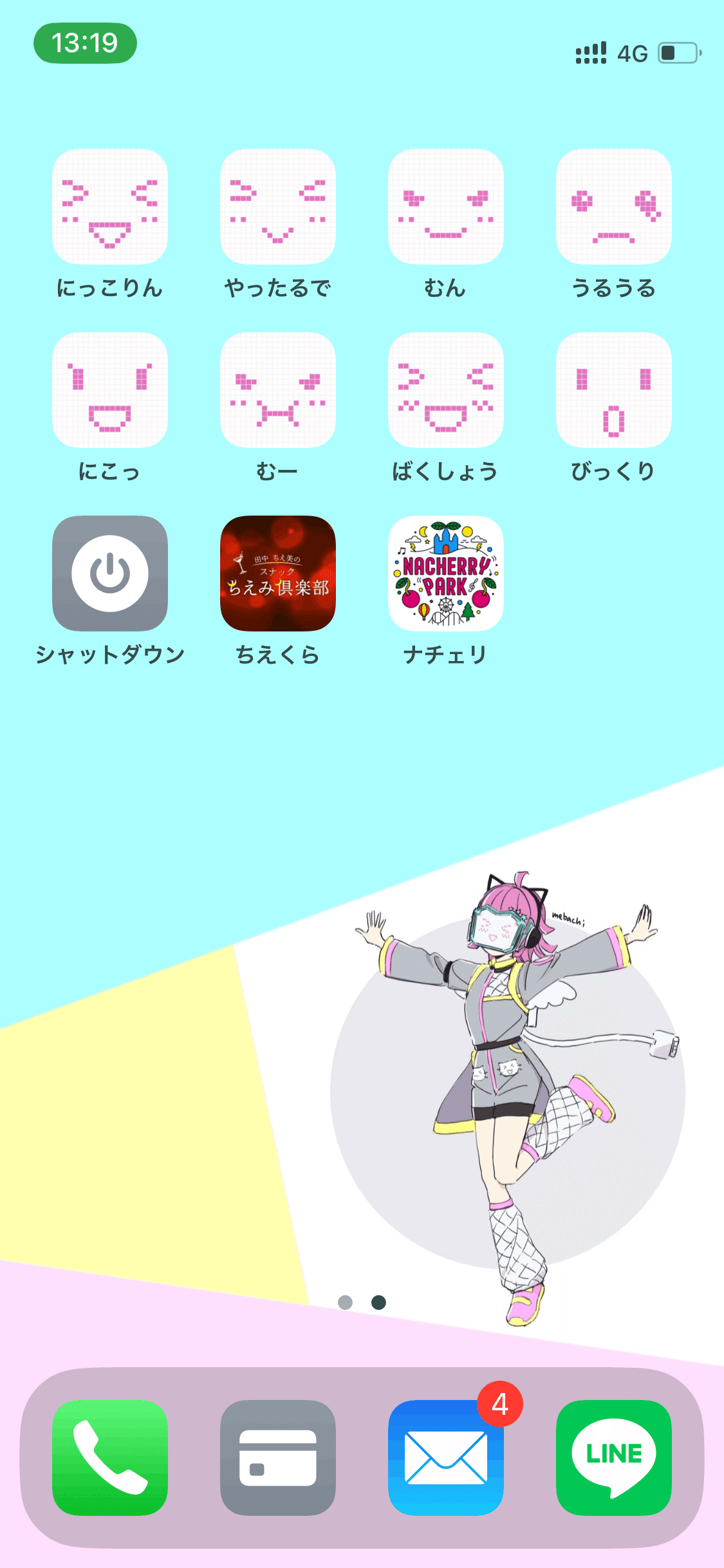
Task: Tap the にこっ grinning face icon
Action: (109, 391)
